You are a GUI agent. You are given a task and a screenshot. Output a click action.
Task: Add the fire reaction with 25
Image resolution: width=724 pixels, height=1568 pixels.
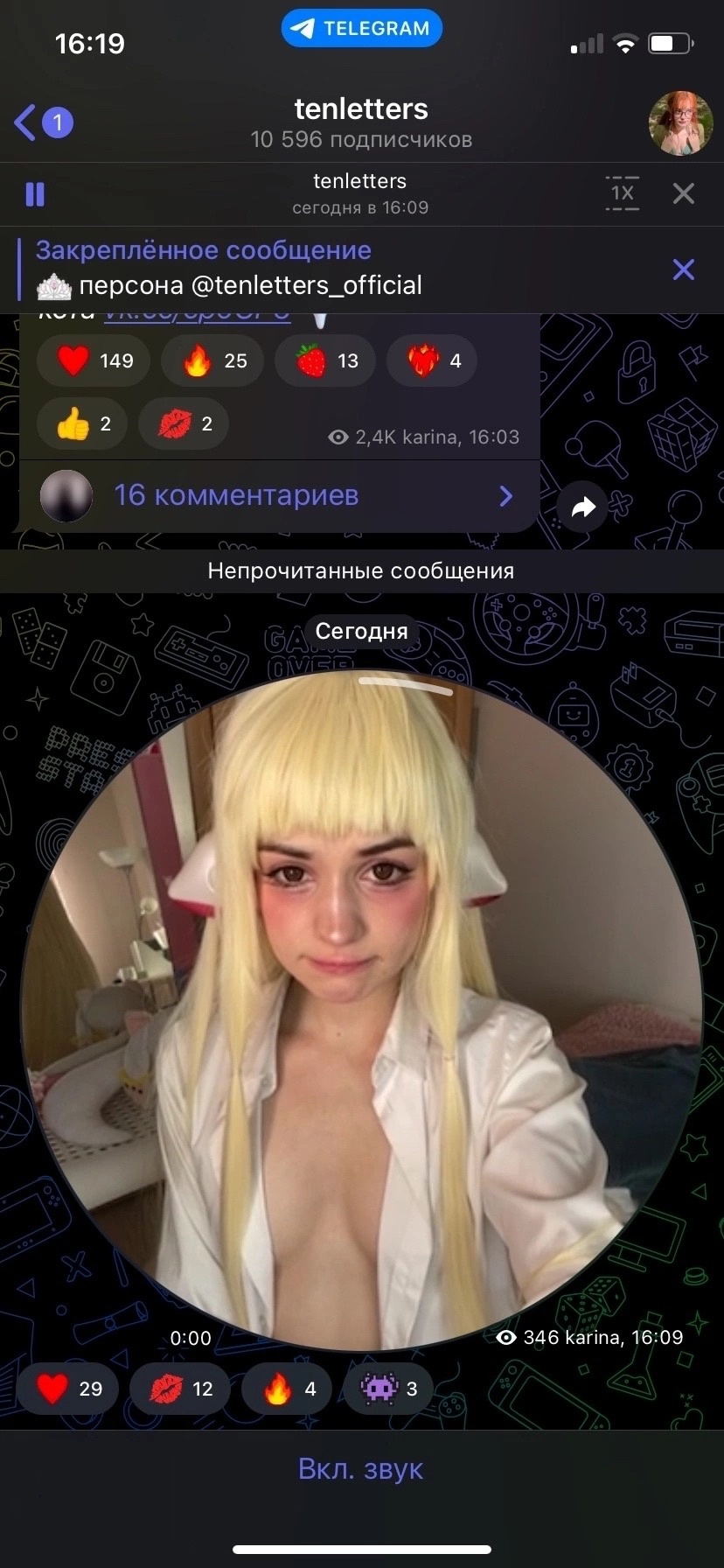212,360
